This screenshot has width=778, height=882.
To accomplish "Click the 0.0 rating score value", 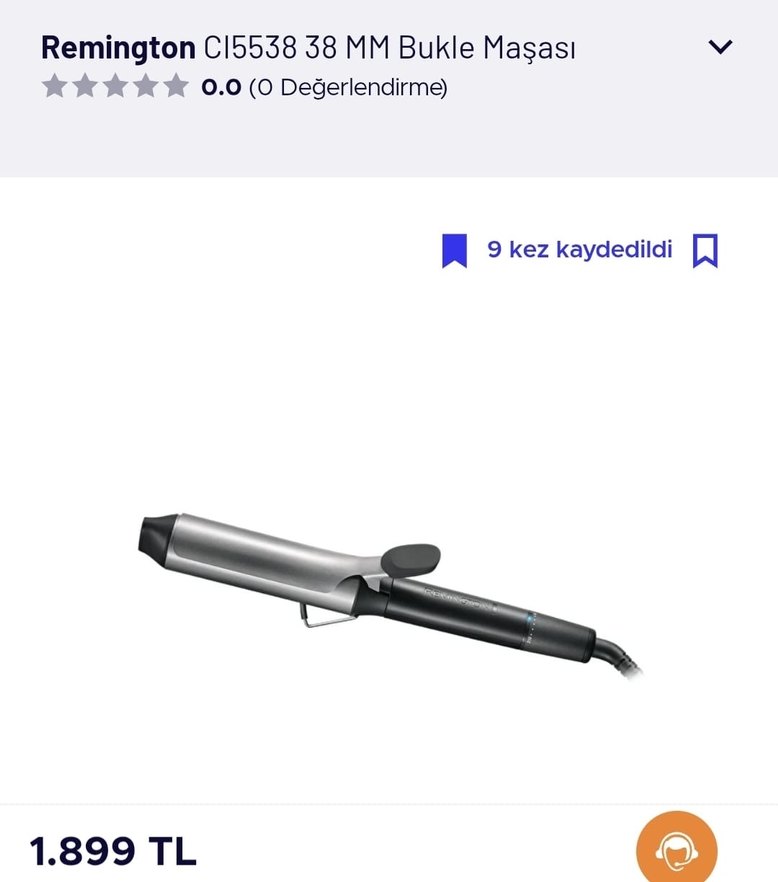I will [x=219, y=87].
